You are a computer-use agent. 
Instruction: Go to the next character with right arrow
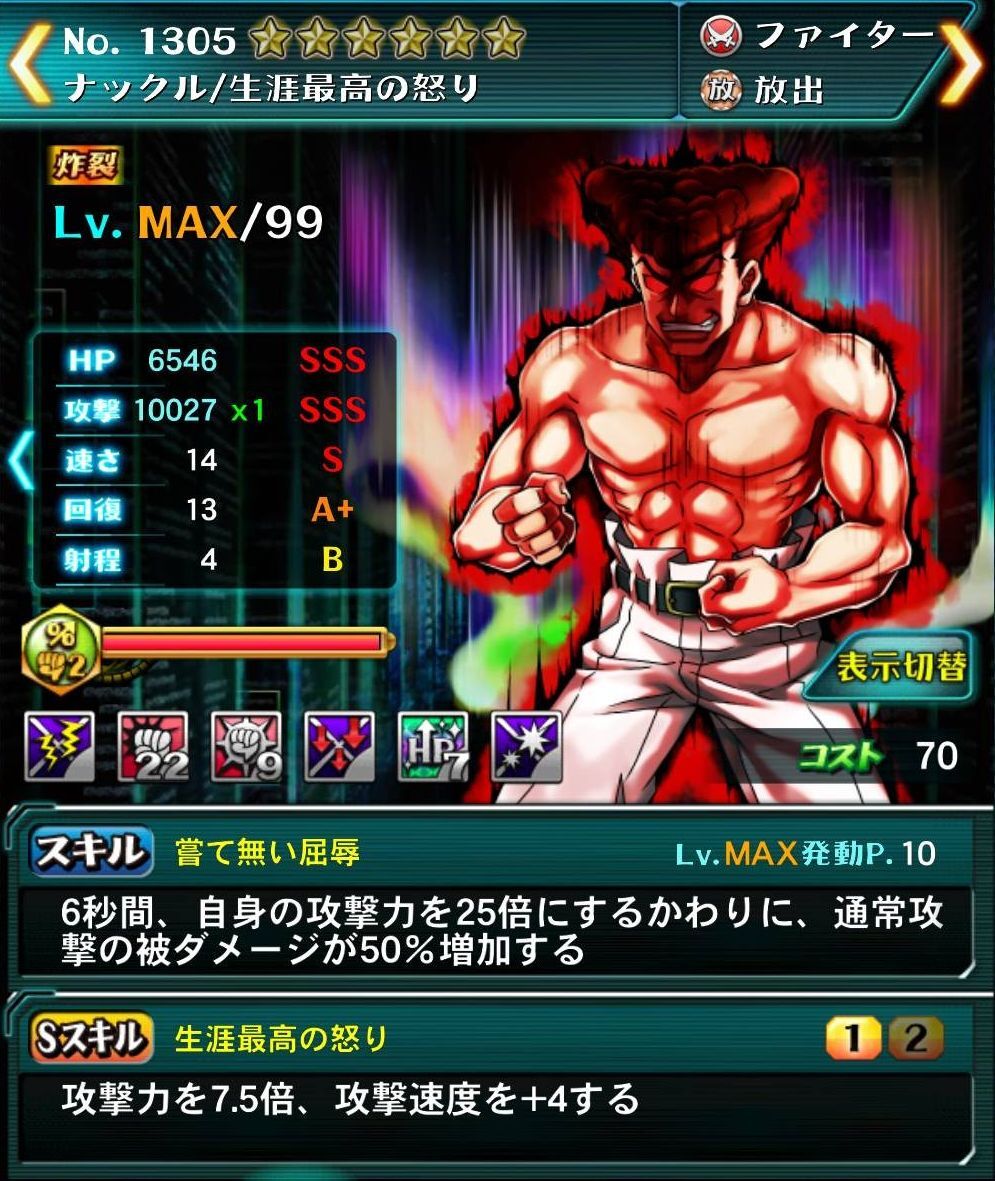964,62
